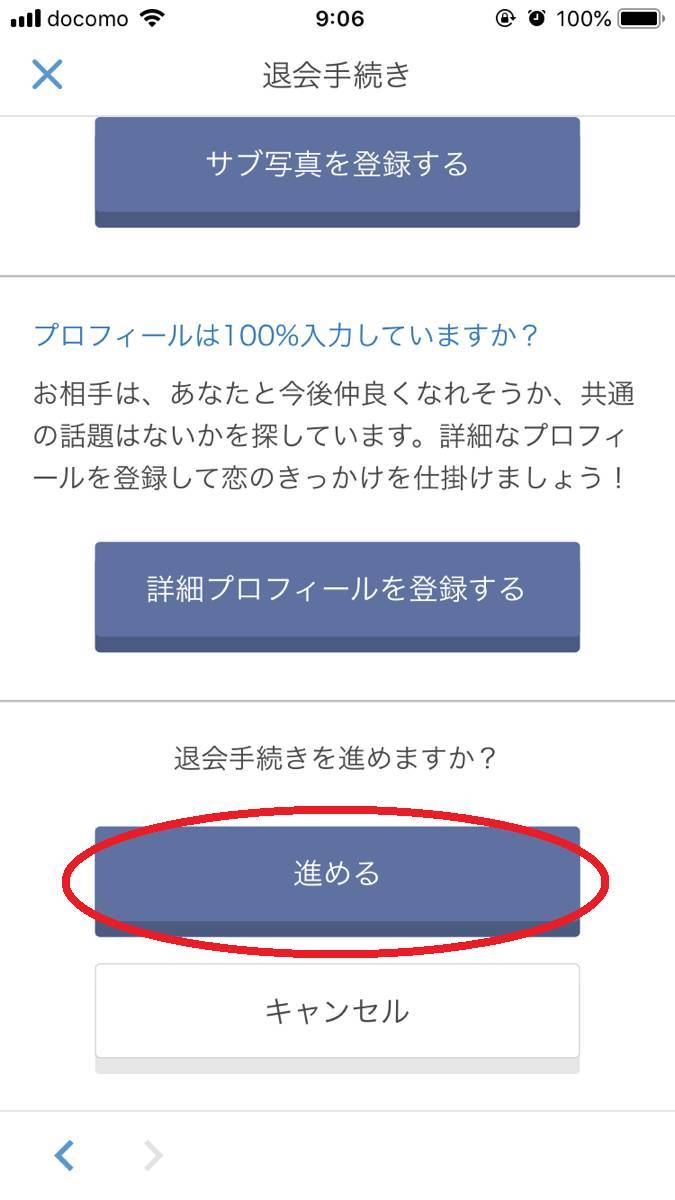This screenshot has width=675, height=1200.
Task: Tap サブ写真を登録する button
Action: tap(337, 165)
